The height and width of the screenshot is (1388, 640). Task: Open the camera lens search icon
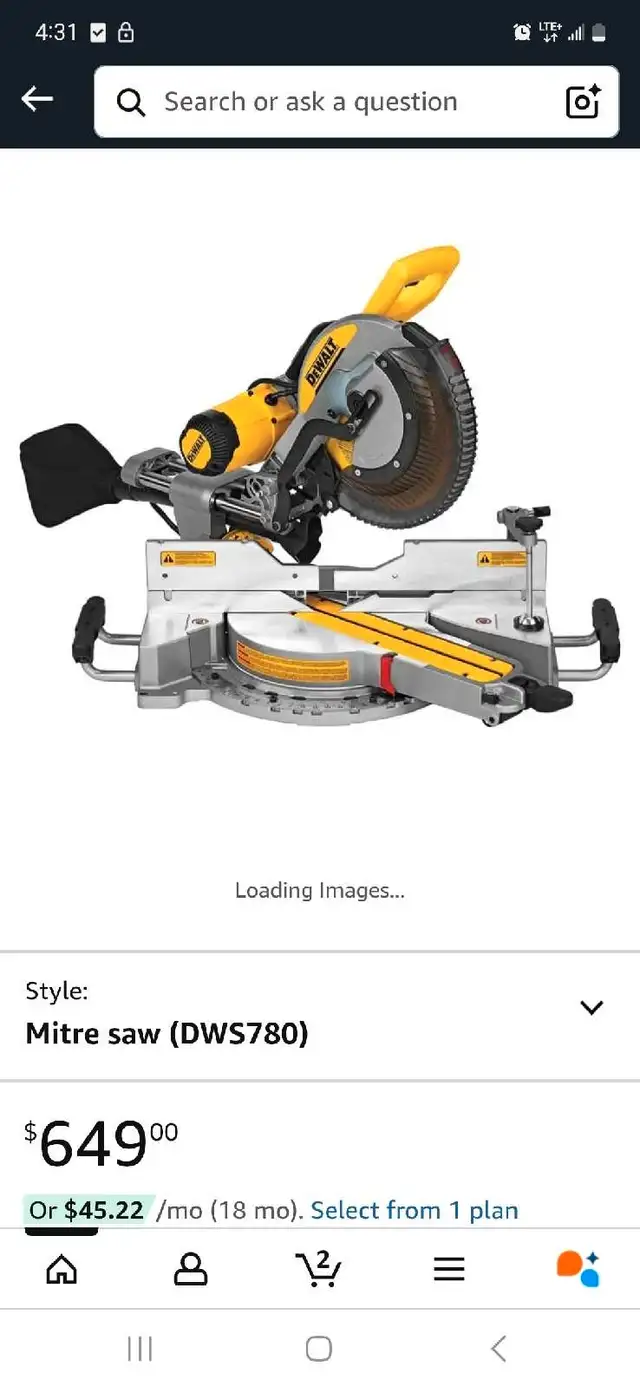coord(582,101)
